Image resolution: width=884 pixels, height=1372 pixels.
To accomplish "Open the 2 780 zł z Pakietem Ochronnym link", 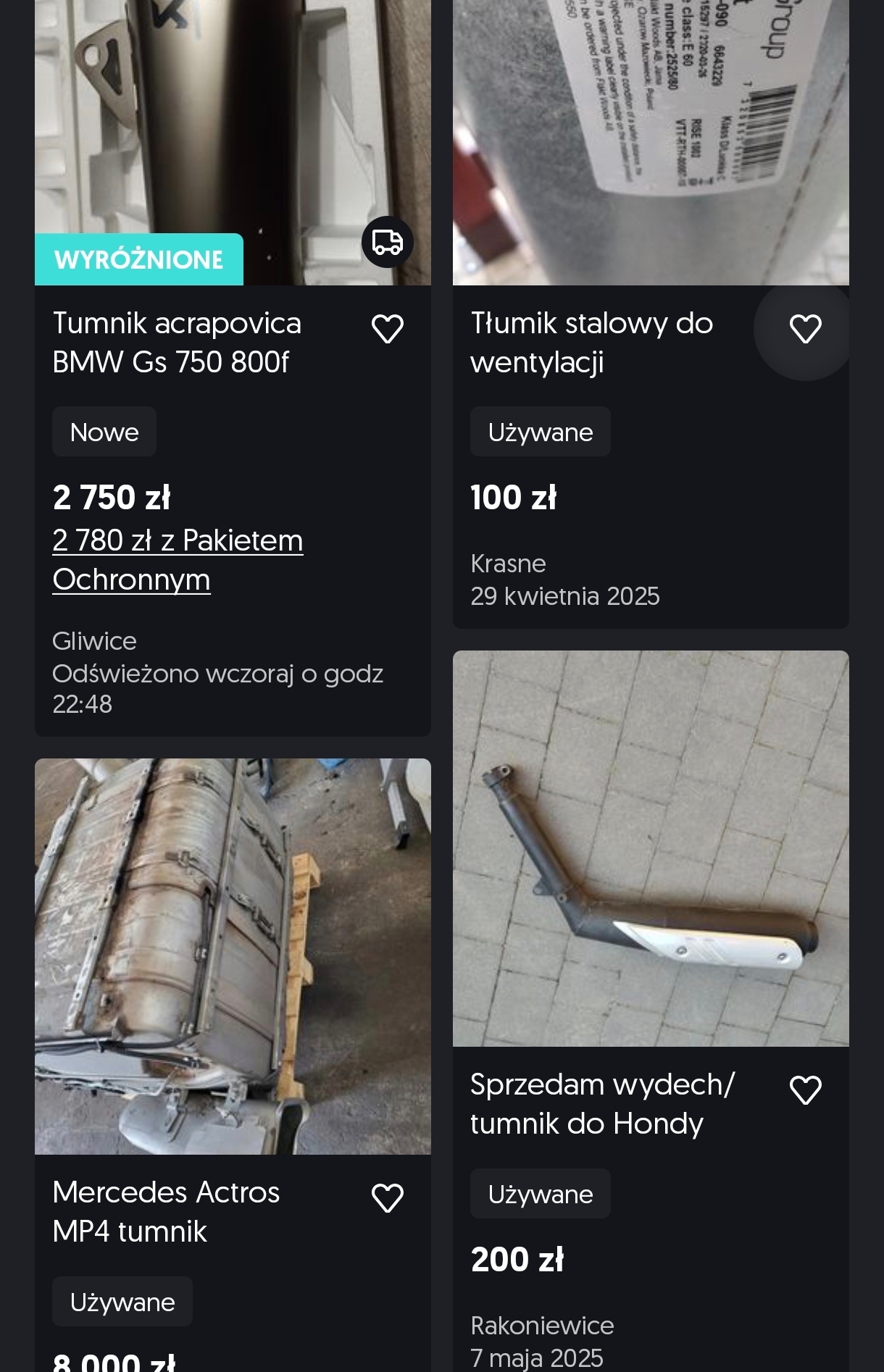I will tap(178, 560).
